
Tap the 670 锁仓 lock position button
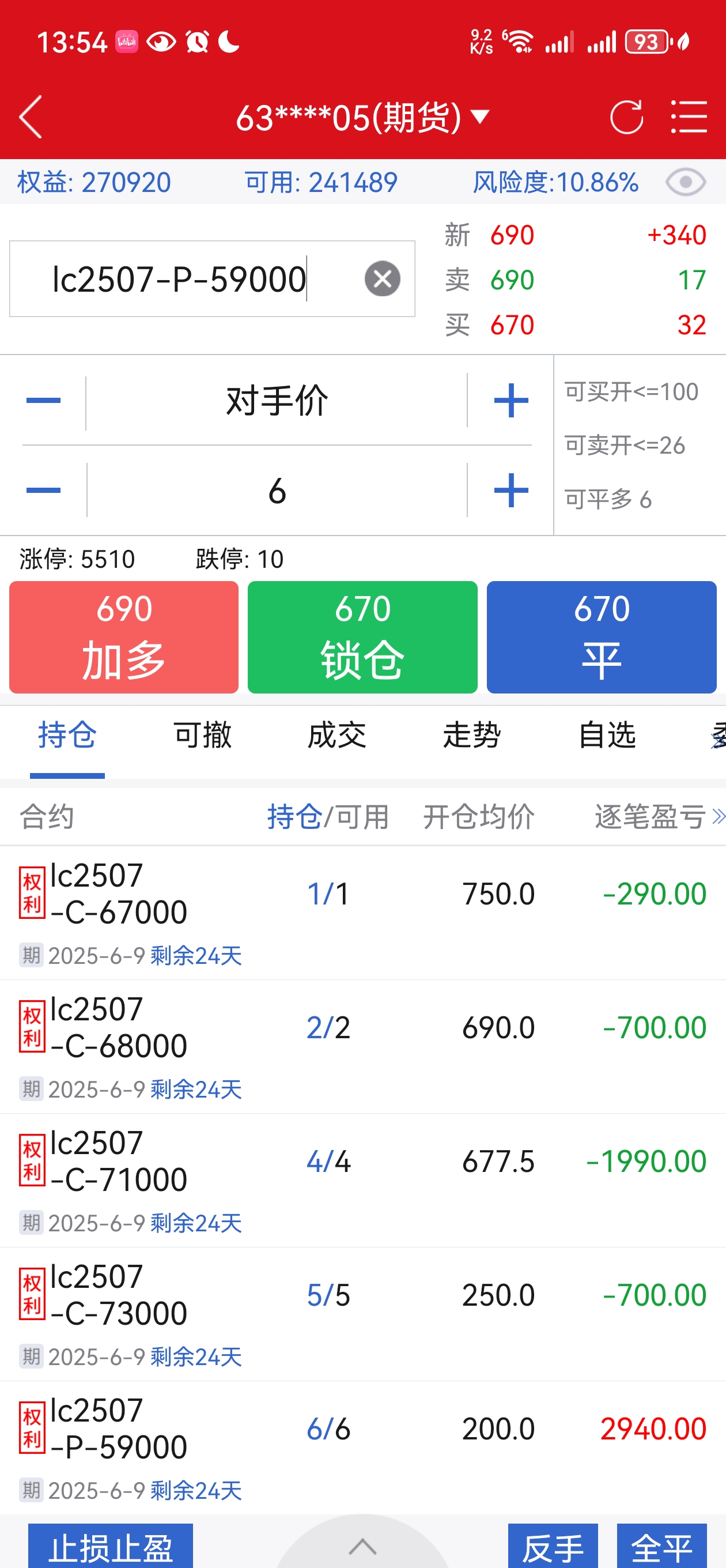(362, 636)
